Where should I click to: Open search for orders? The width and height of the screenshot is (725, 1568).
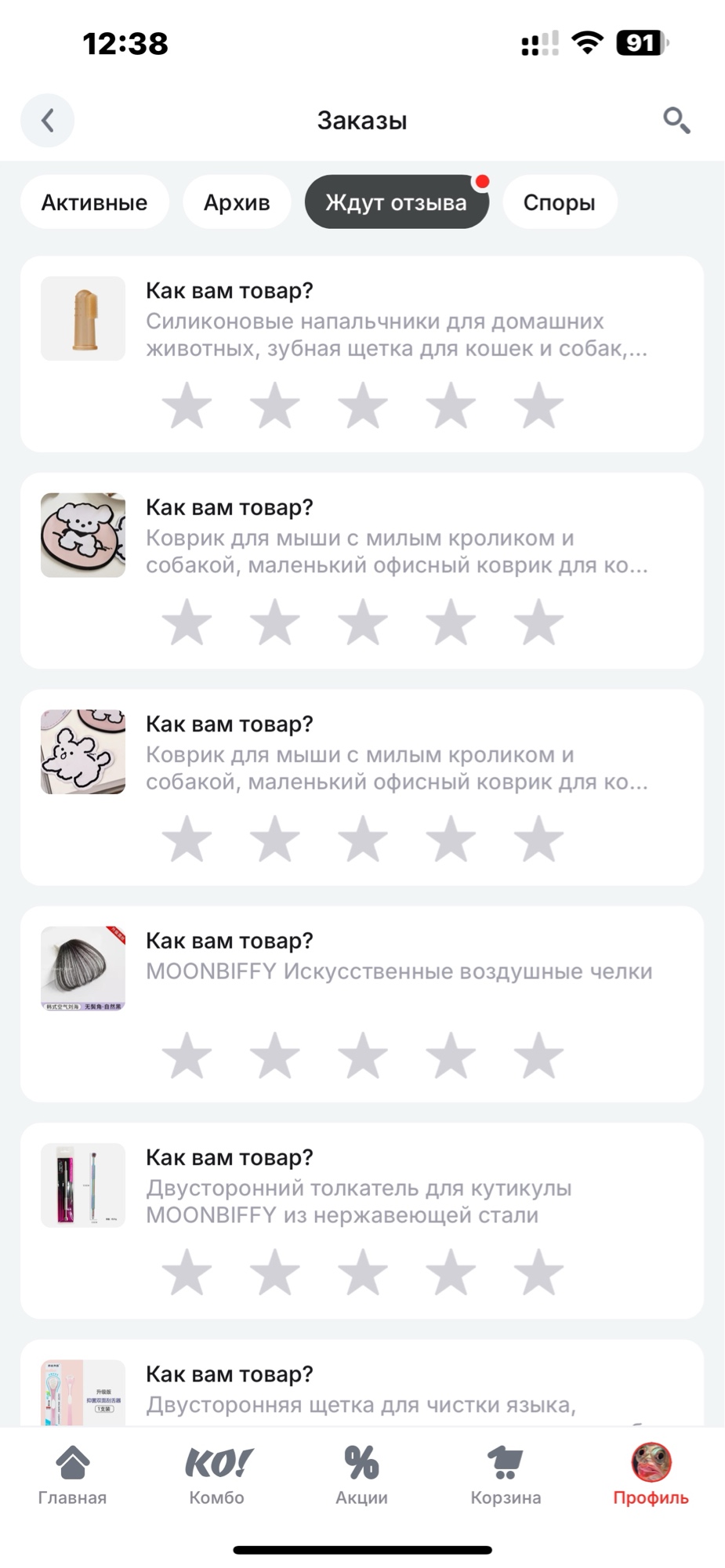676,121
